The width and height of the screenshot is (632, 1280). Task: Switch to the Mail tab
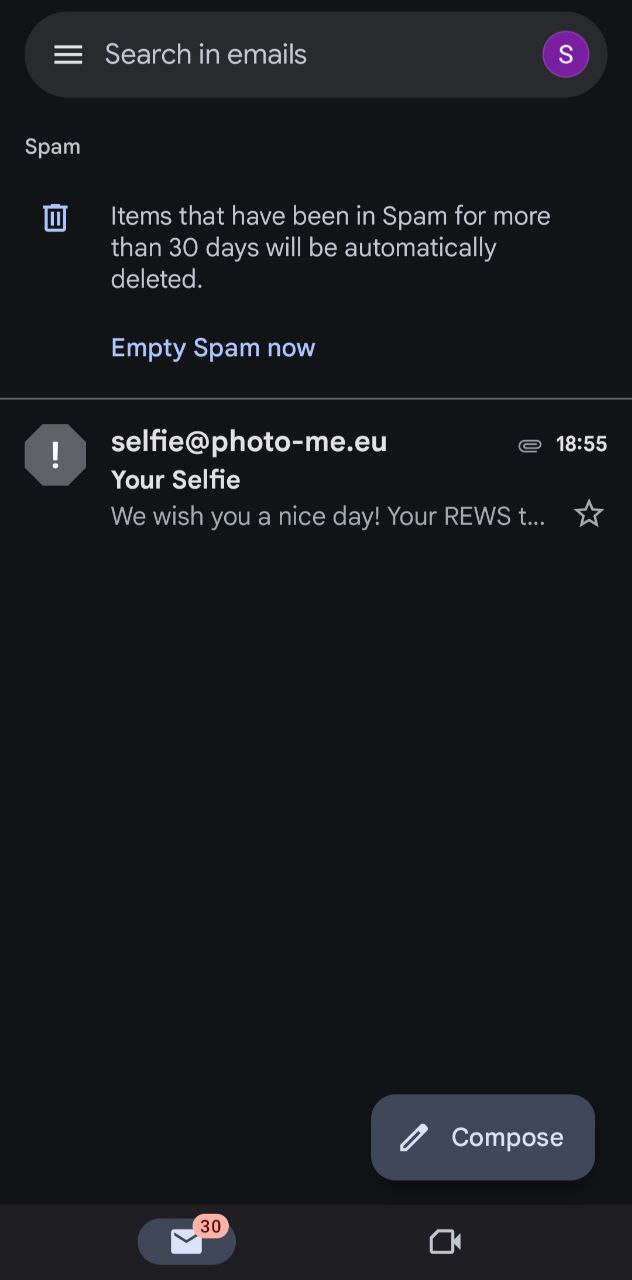(186, 1241)
